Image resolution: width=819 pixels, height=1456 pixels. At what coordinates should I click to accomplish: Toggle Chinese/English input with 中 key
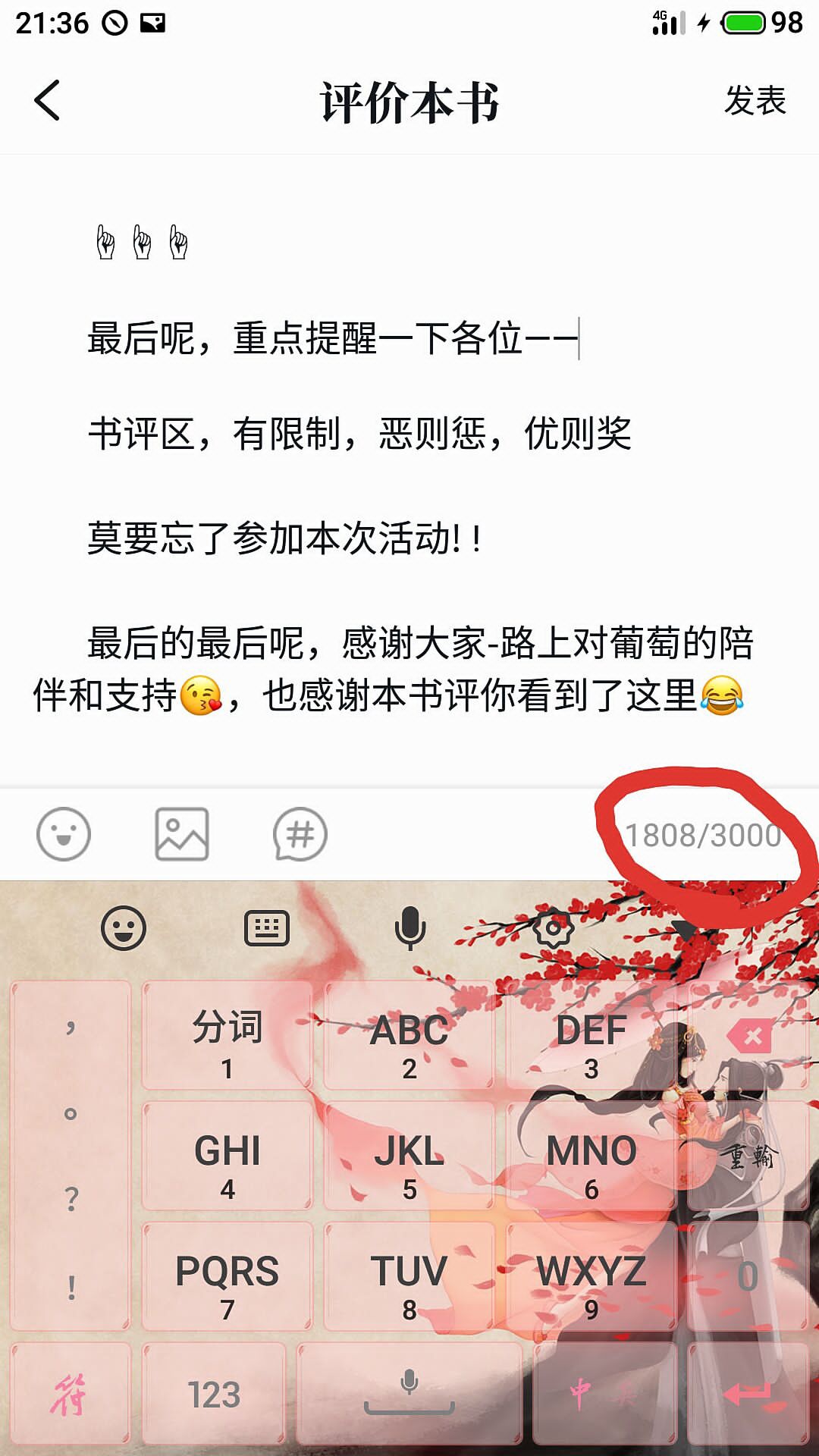(x=604, y=1394)
